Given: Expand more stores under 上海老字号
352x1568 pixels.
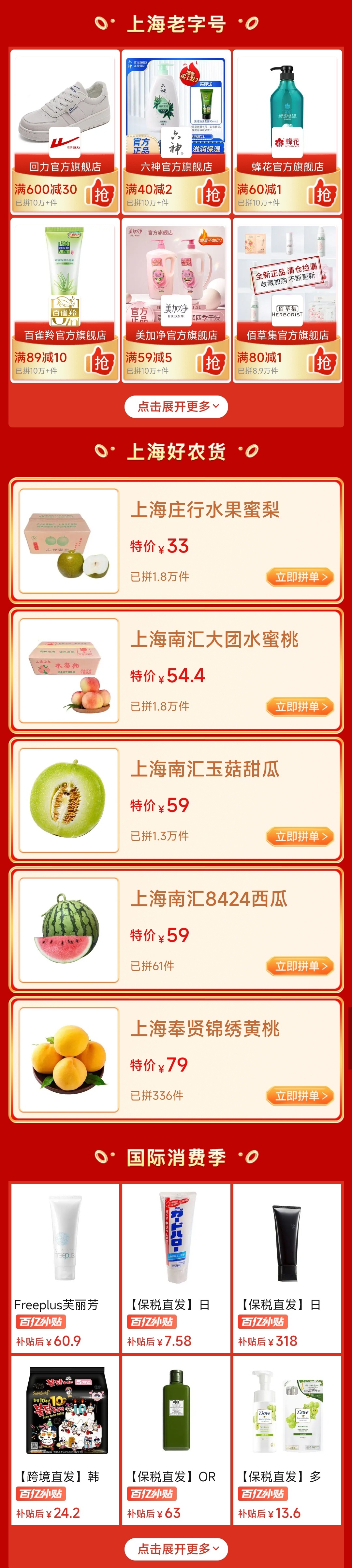Looking at the screenshot, I should click(x=176, y=407).
